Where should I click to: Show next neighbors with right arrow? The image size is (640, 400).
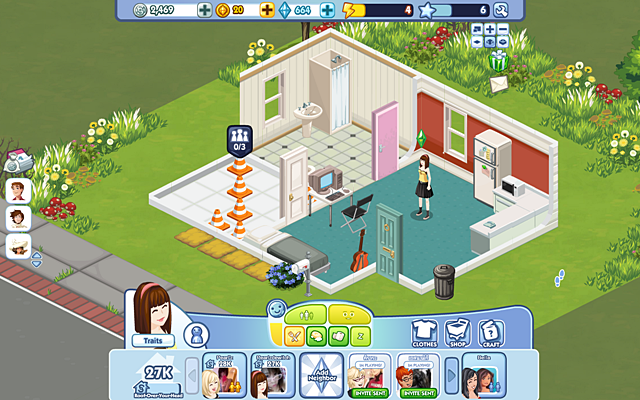pos(451,377)
